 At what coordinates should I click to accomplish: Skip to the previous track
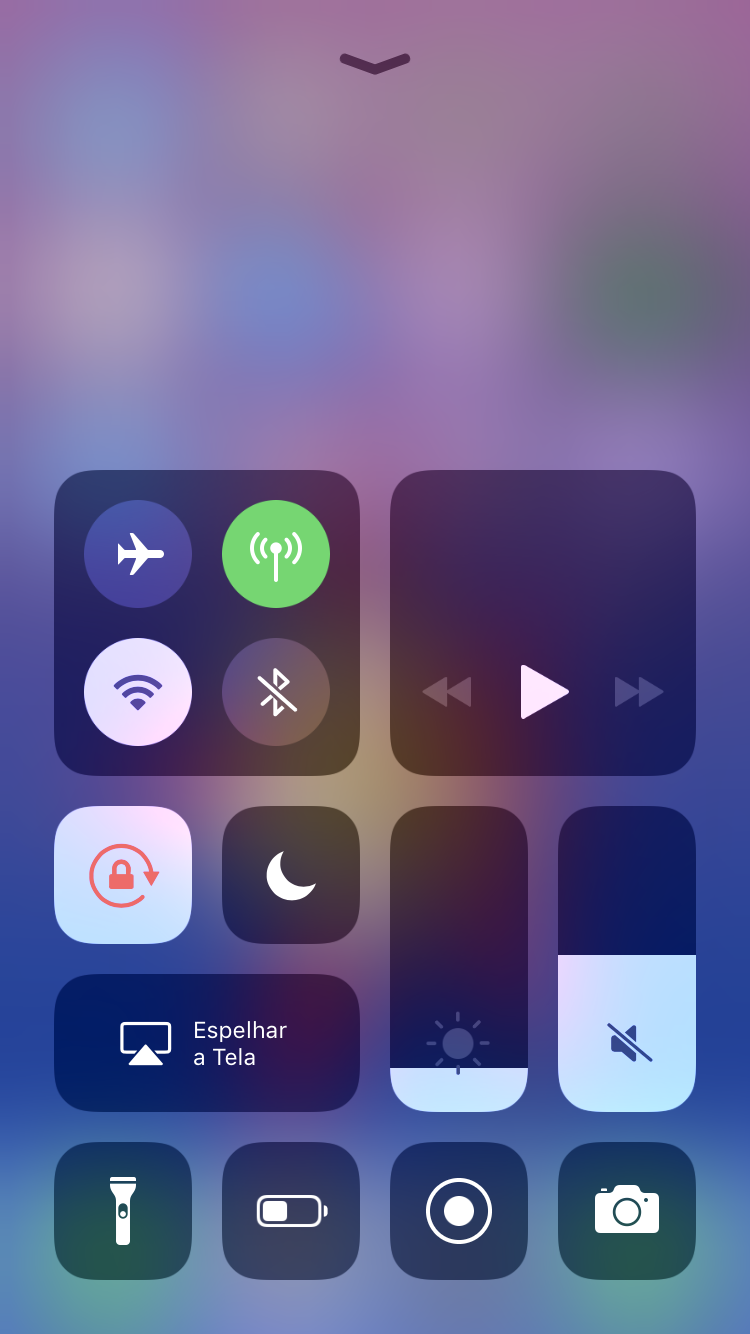[446, 691]
